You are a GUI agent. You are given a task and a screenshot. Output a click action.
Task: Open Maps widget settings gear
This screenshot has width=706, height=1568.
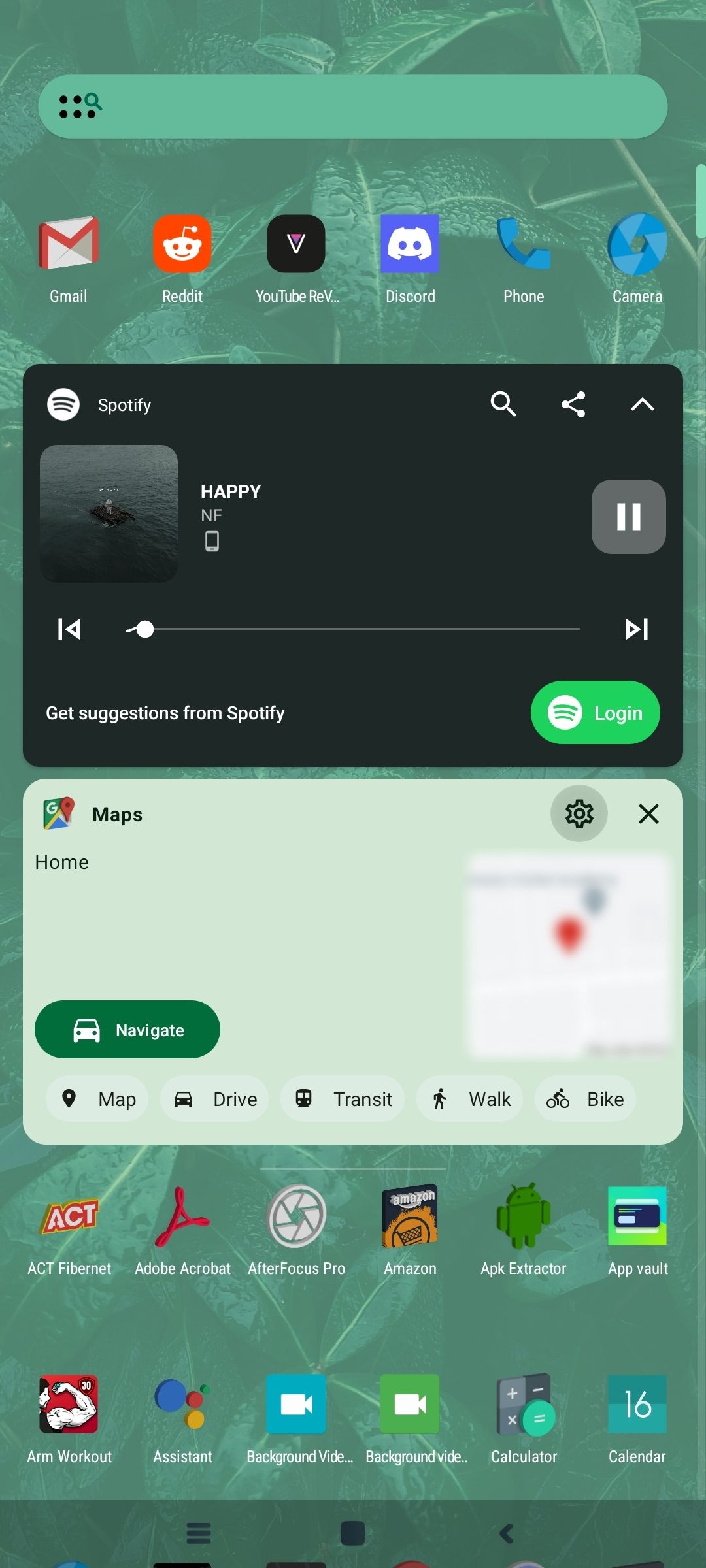coord(579,813)
